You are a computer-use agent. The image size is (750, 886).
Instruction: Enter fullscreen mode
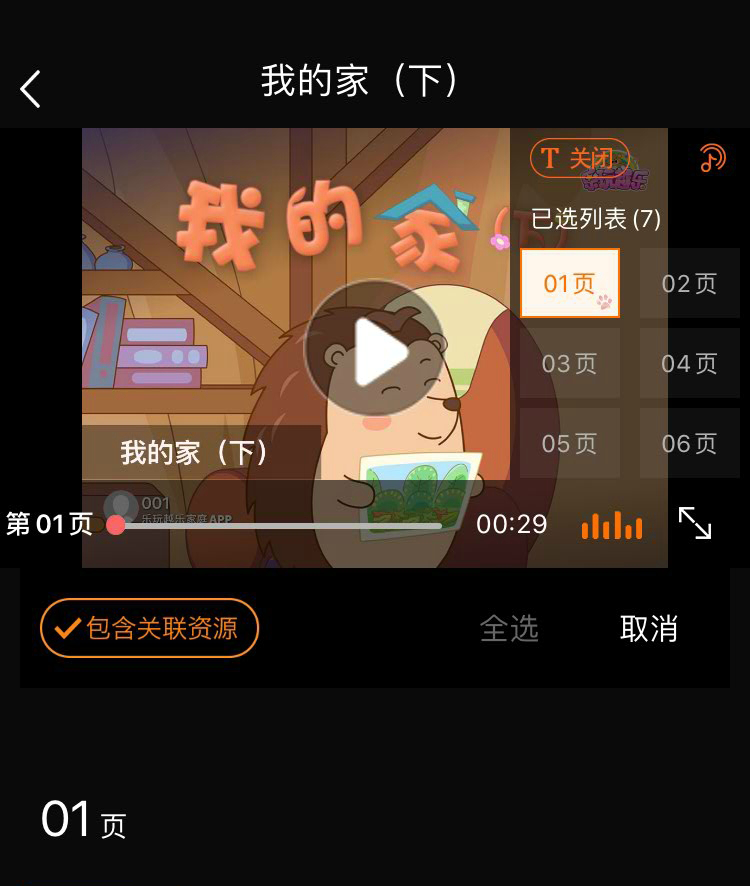[x=695, y=523]
